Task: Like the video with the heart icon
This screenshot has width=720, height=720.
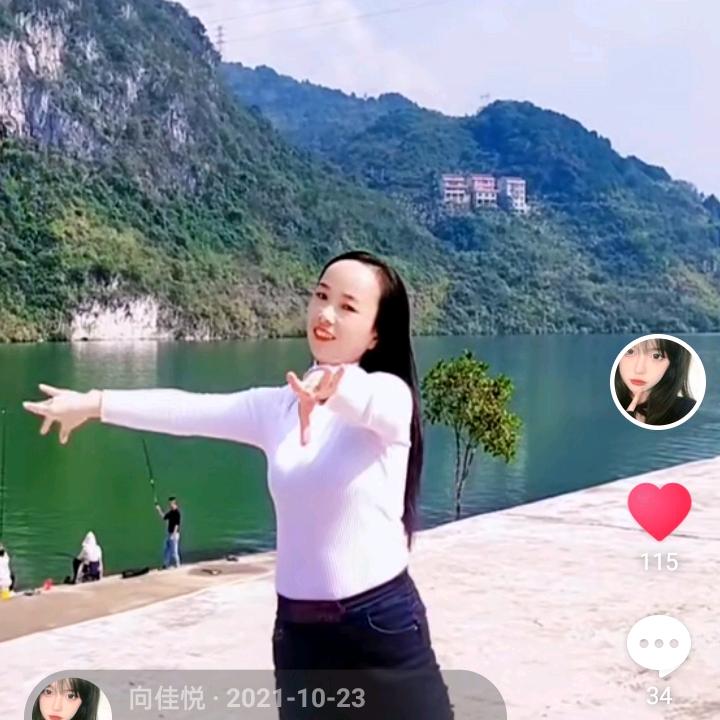Action: click(659, 510)
